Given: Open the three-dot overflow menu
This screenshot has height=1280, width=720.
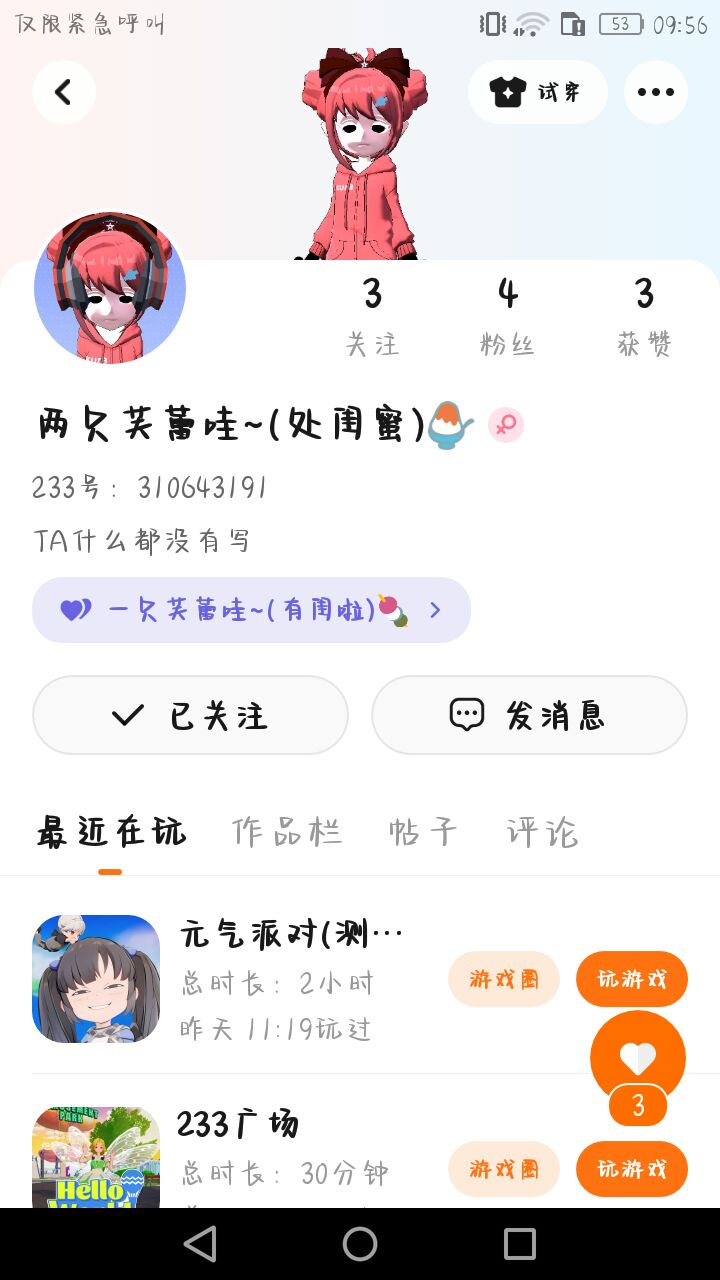Looking at the screenshot, I should pyautogui.click(x=655, y=92).
